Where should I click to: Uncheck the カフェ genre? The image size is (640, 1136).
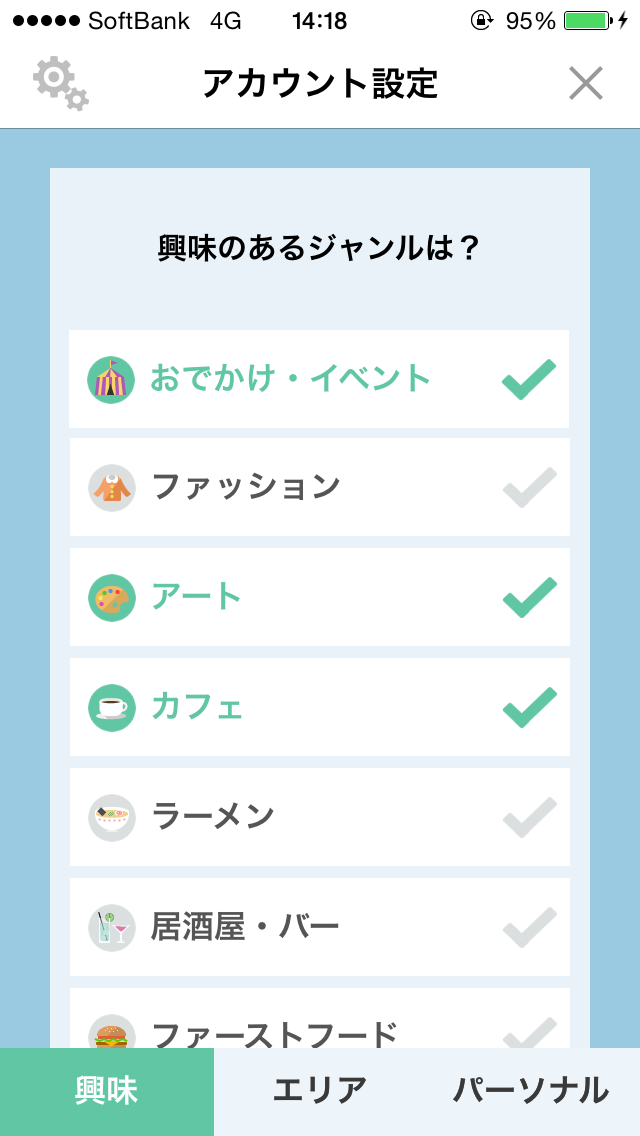[319, 708]
